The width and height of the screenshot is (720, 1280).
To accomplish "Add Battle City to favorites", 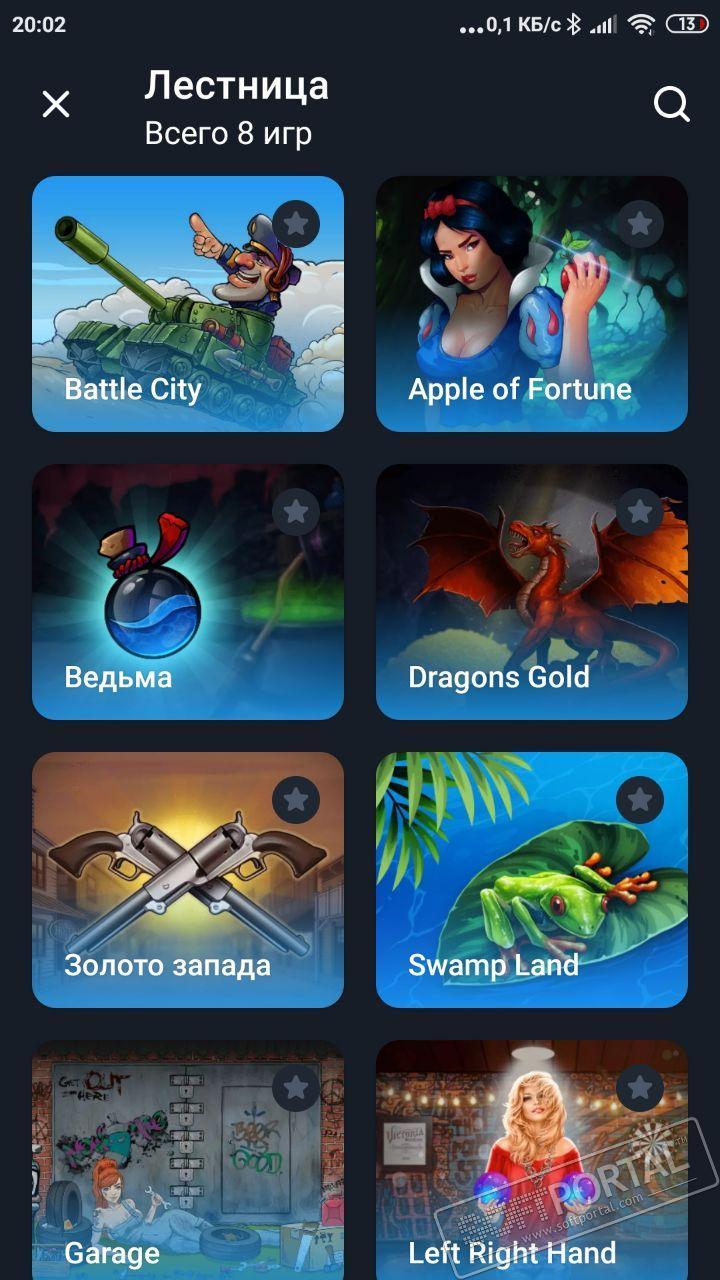I will (296, 224).
